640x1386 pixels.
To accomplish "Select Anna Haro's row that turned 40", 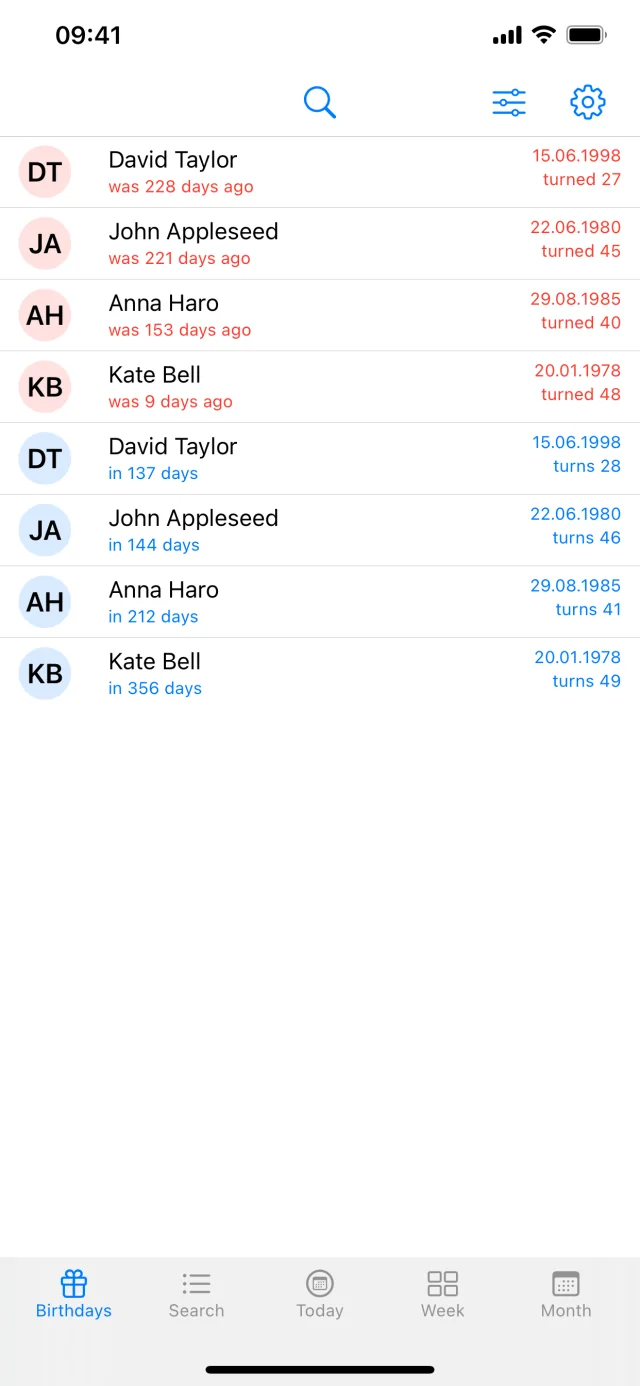I will coord(320,315).
